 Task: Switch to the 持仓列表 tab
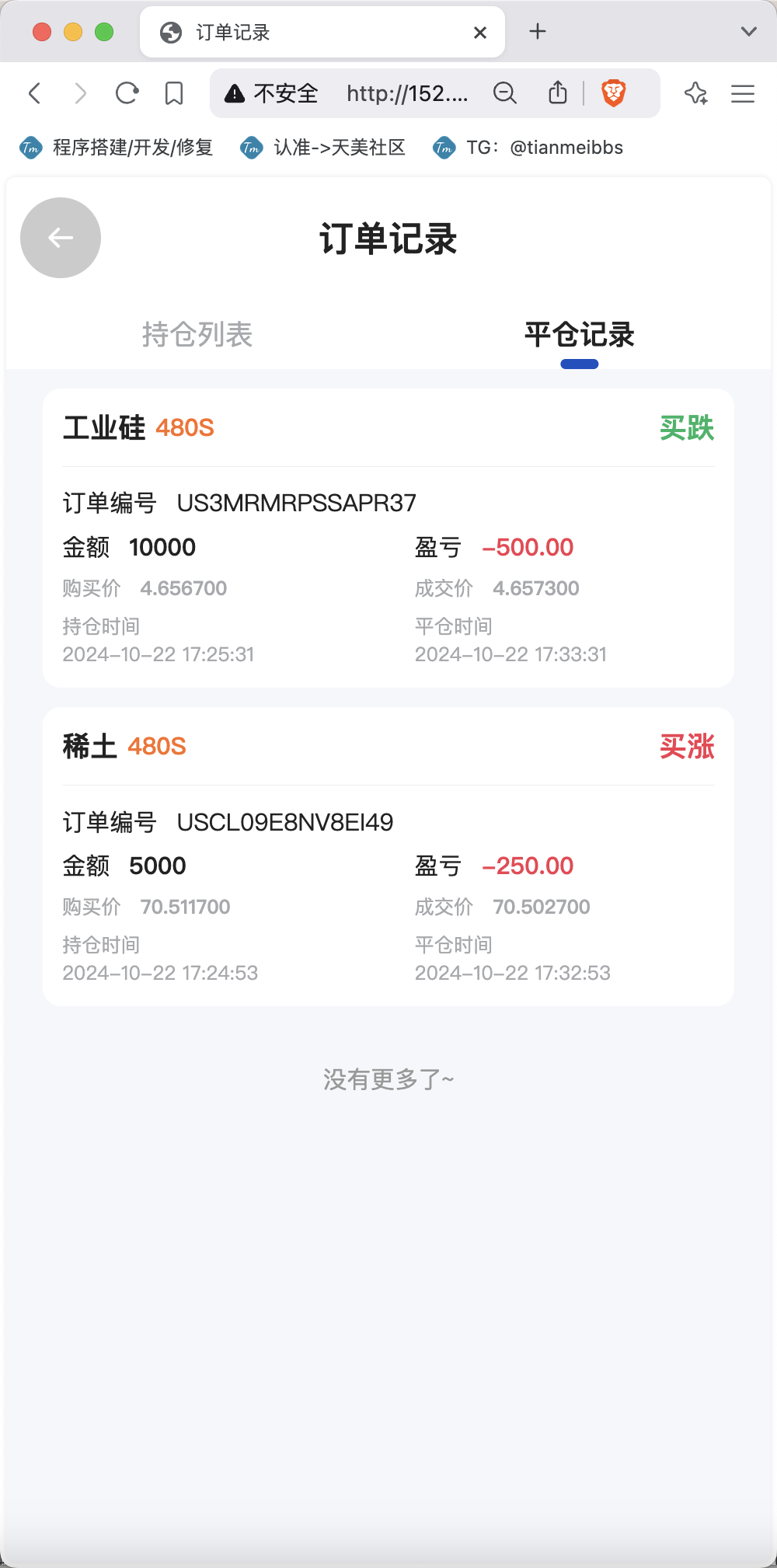[x=197, y=335]
